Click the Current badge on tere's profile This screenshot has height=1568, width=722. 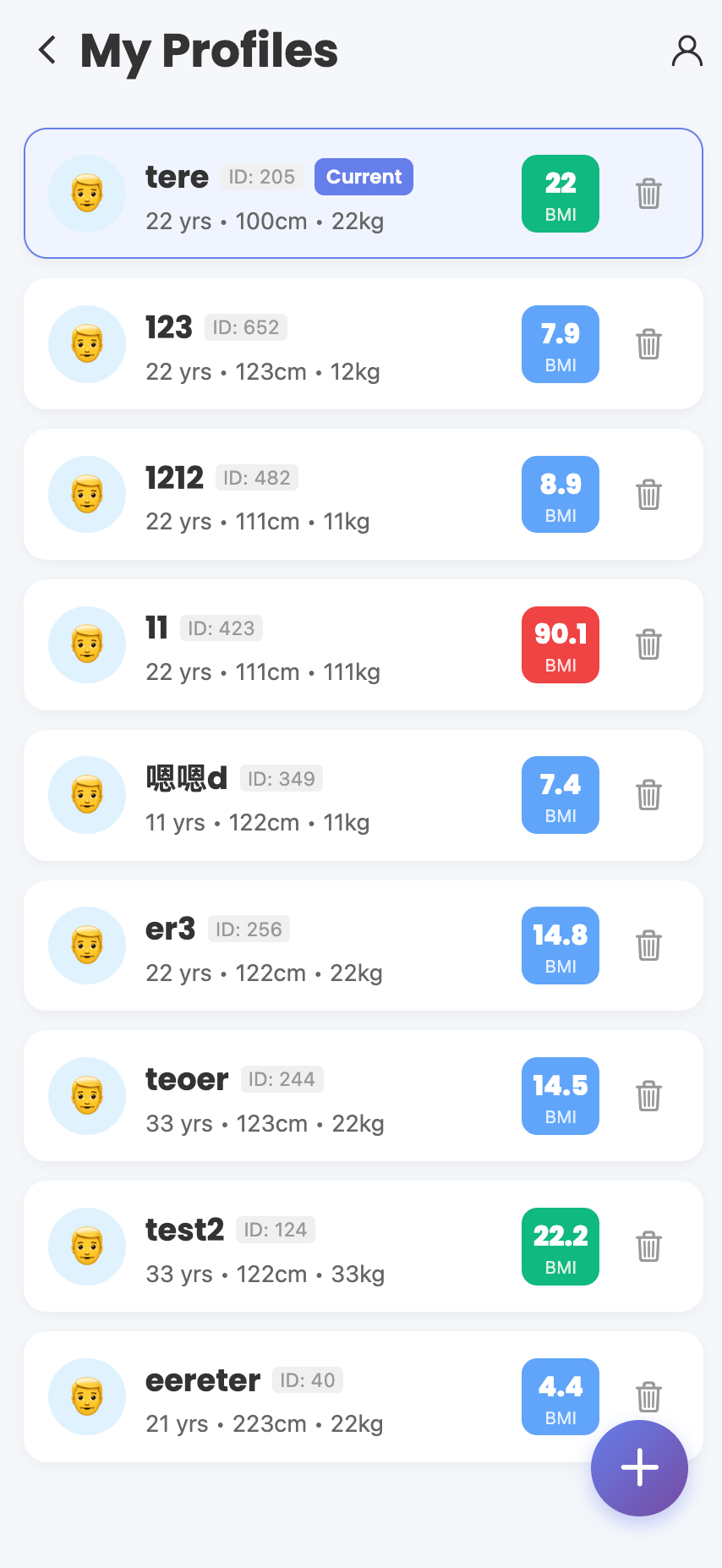pyautogui.click(x=364, y=177)
